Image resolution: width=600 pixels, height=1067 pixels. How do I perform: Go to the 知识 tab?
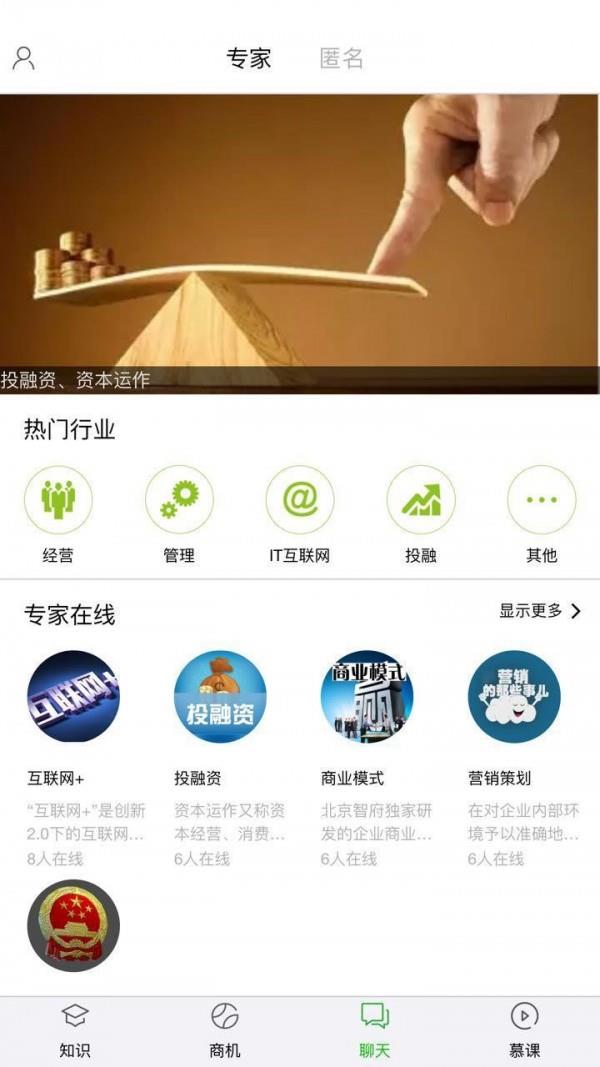coord(75,1031)
